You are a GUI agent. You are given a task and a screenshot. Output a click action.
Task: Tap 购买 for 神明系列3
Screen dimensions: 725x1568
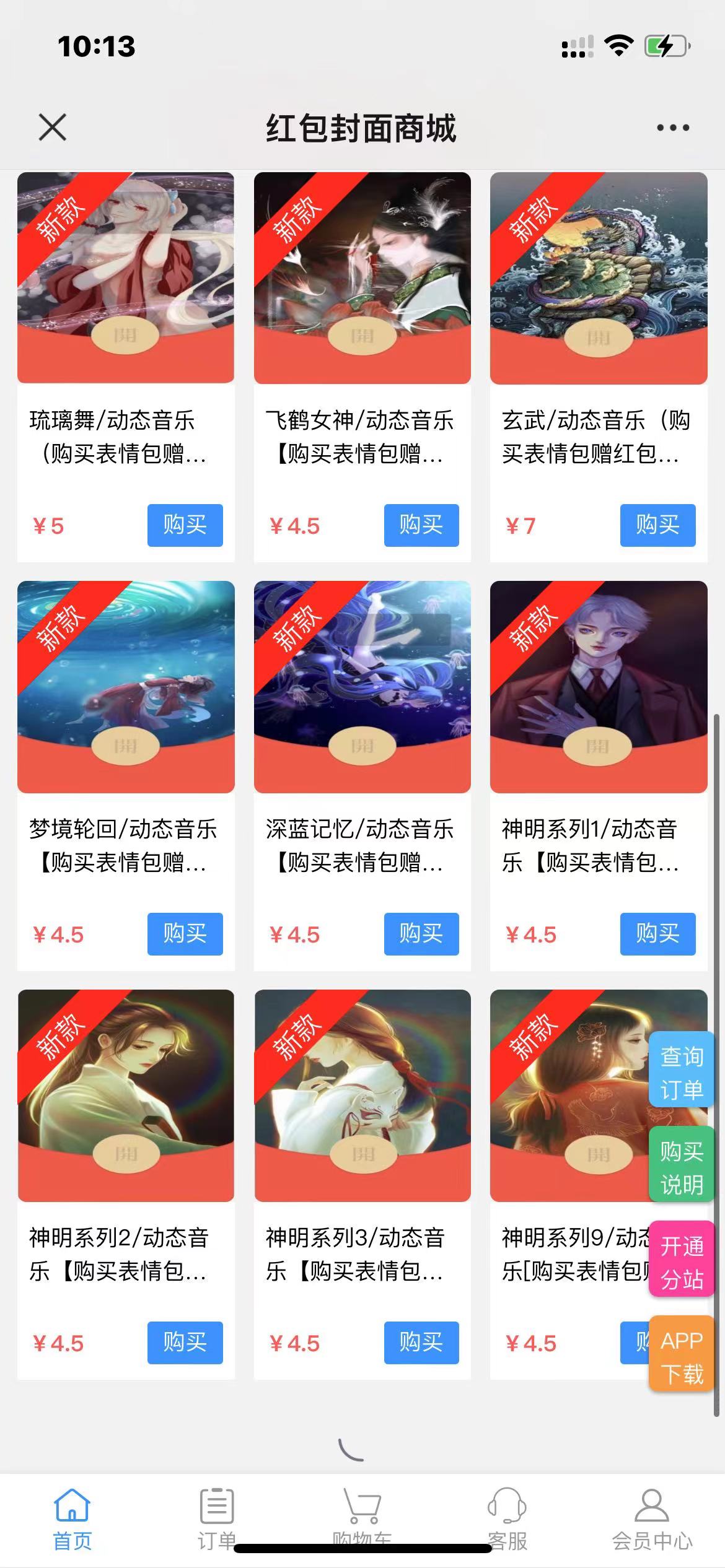[421, 1343]
